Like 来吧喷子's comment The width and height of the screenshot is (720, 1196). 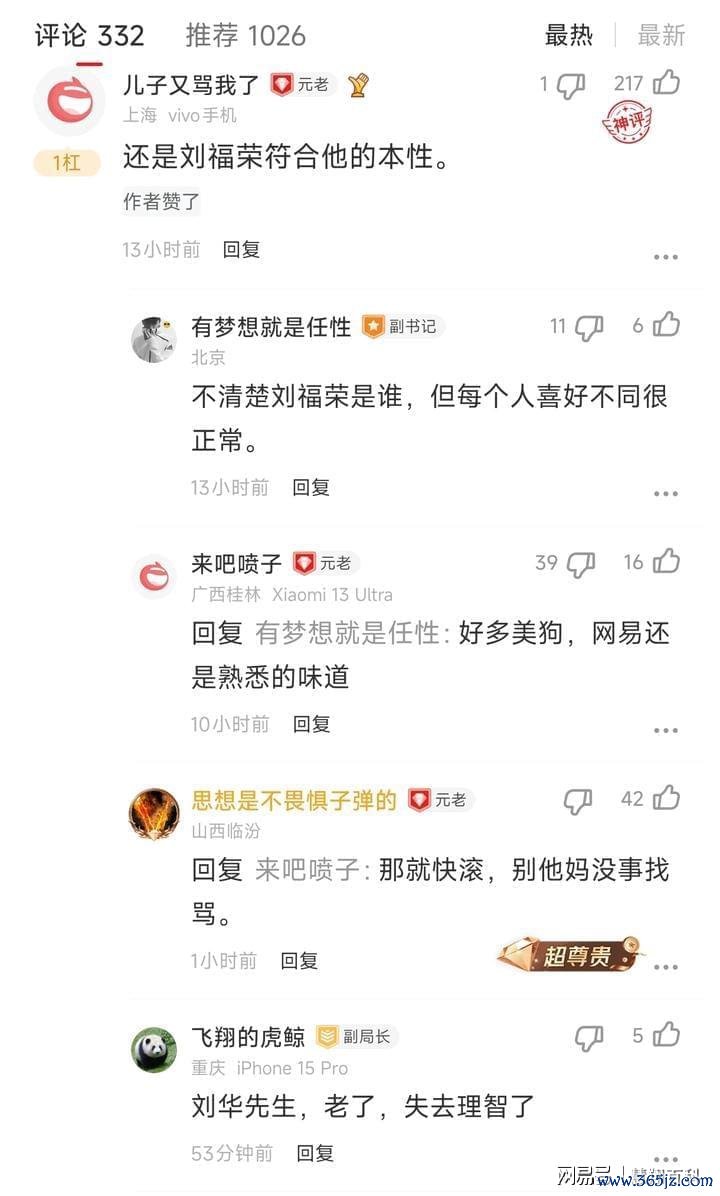pos(666,561)
